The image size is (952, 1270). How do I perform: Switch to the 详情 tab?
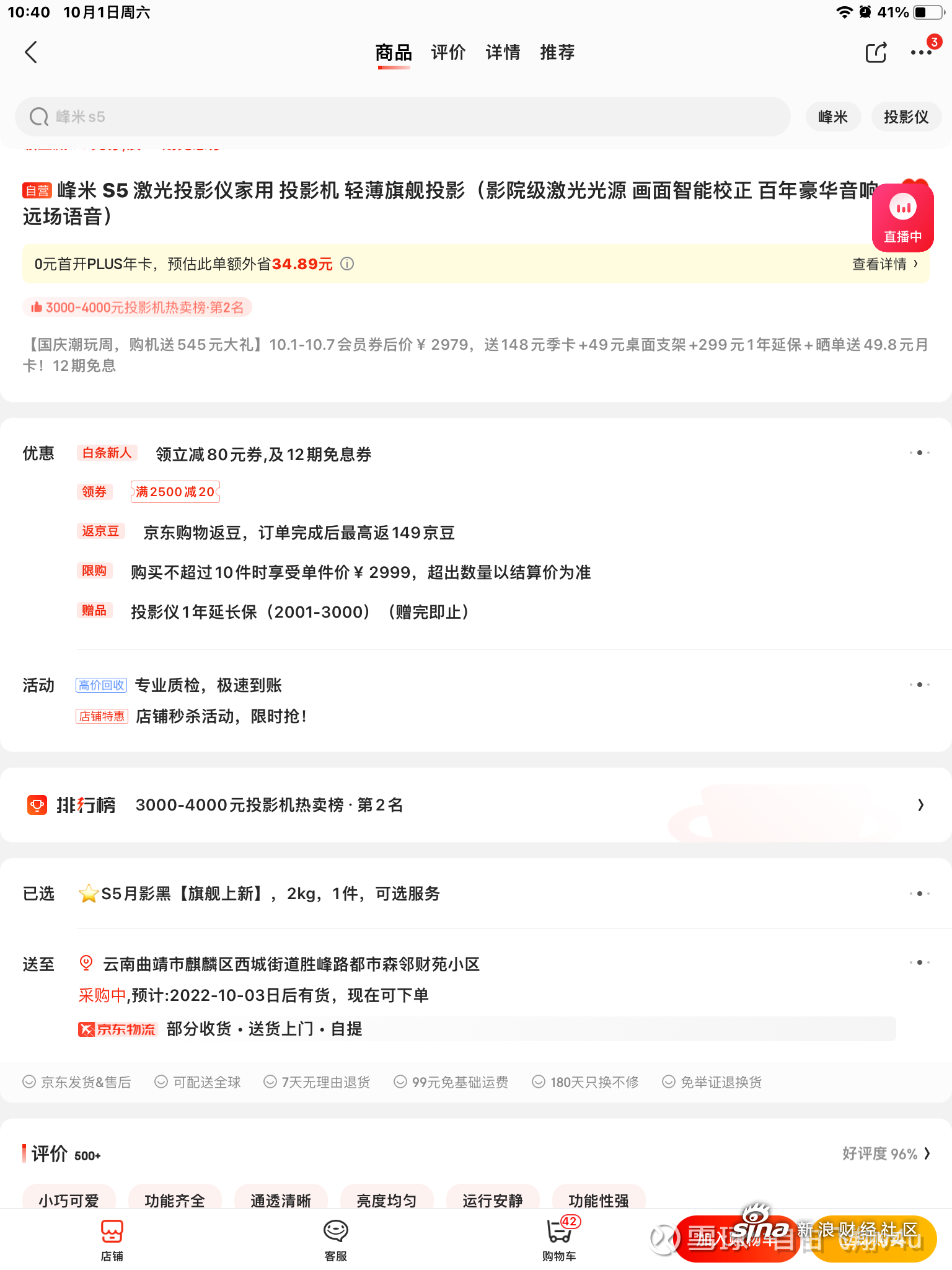[503, 53]
